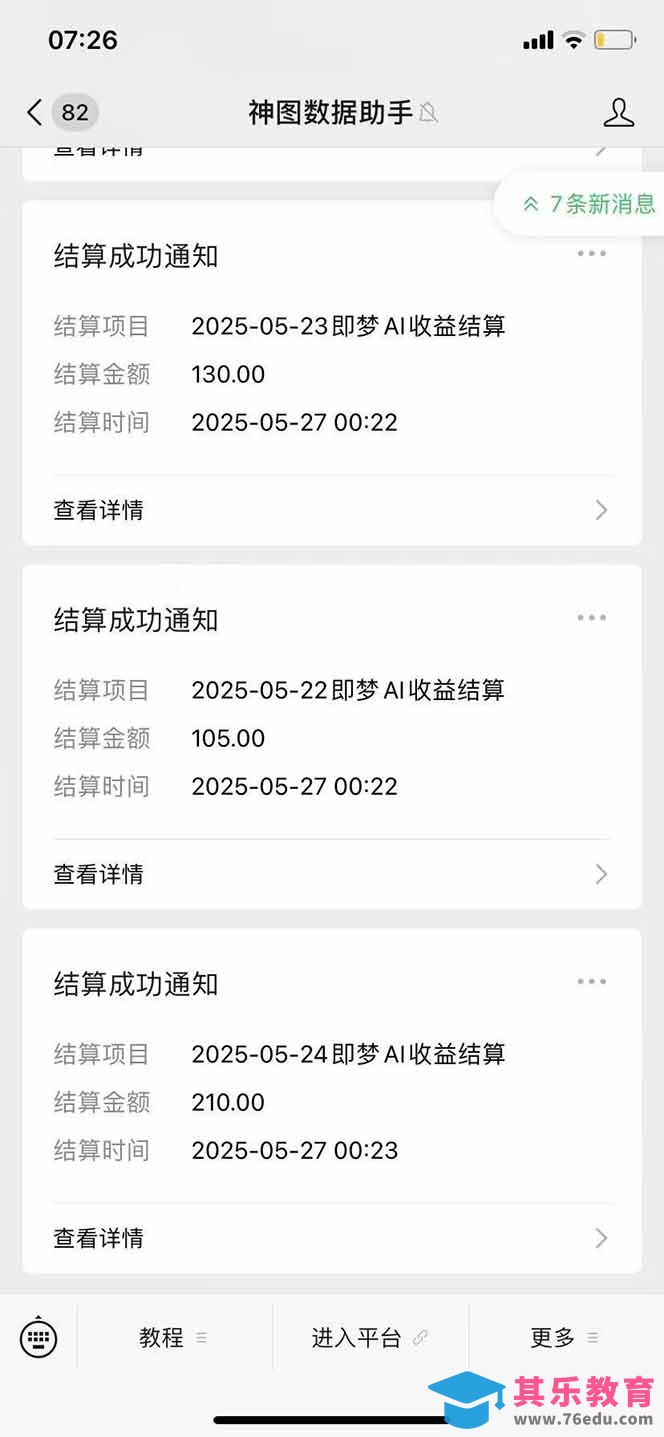
Task: View details of the 130.00 settlement
Action: (330, 510)
